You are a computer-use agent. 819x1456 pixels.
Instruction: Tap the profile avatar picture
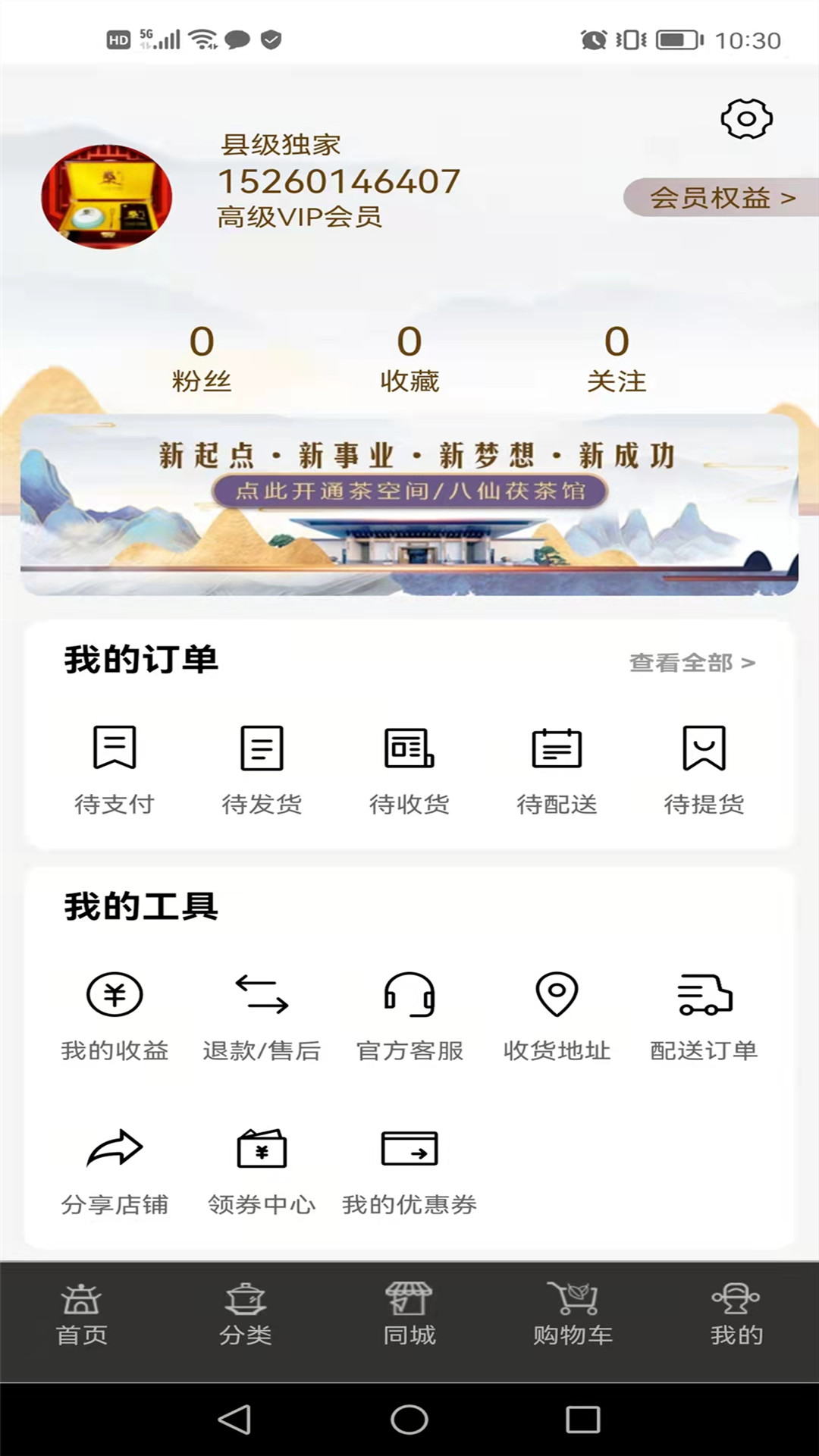coord(107,197)
